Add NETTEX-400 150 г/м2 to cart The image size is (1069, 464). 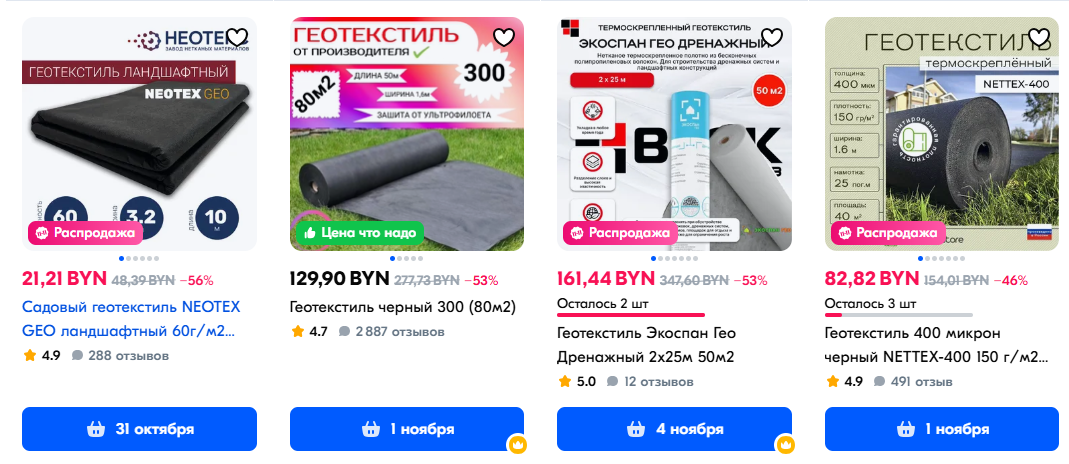(941, 429)
